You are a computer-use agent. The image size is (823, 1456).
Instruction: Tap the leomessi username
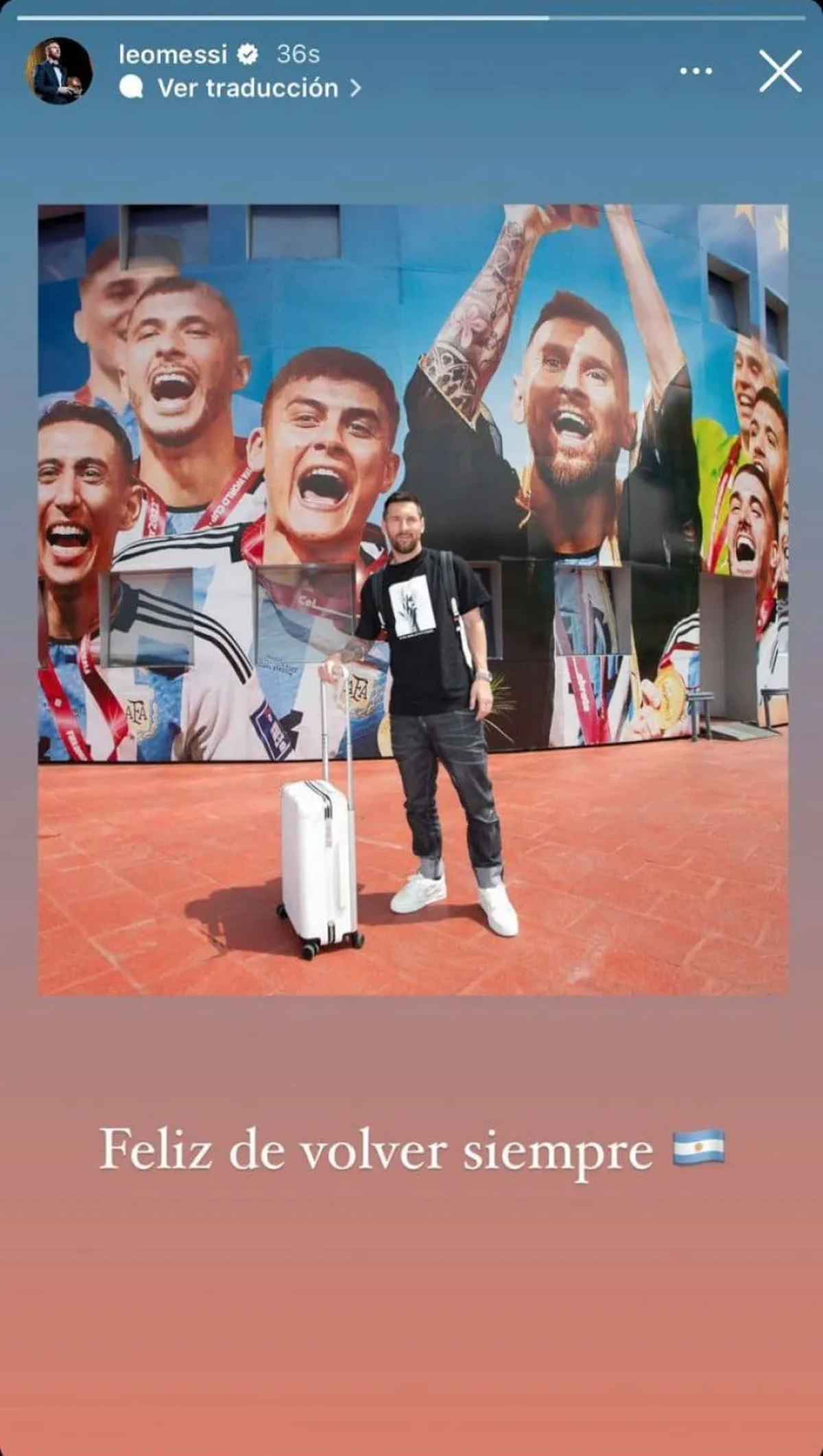[172, 54]
